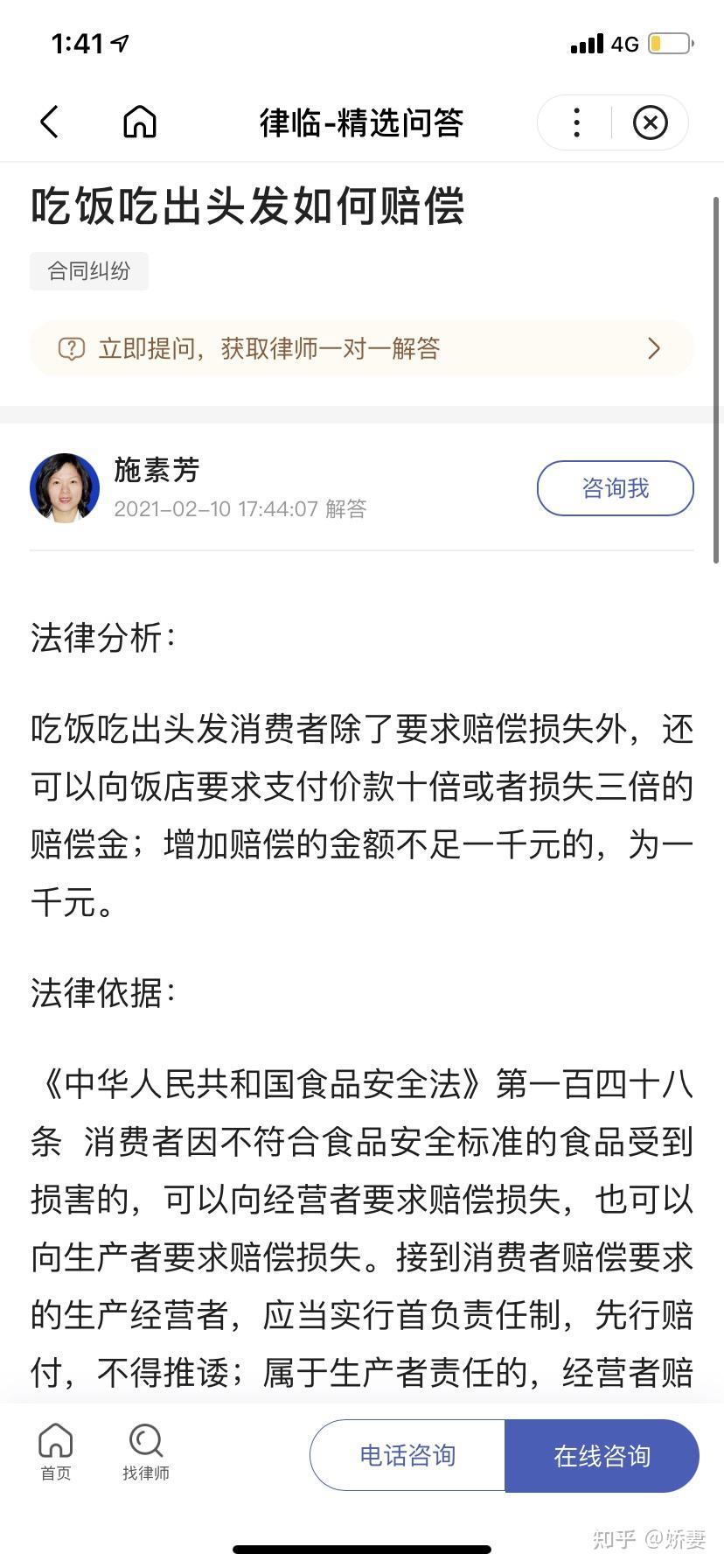This screenshot has width=724, height=1568.
Task: Start a 电话咨询 phone consultation
Action: tap(407, 1455)
